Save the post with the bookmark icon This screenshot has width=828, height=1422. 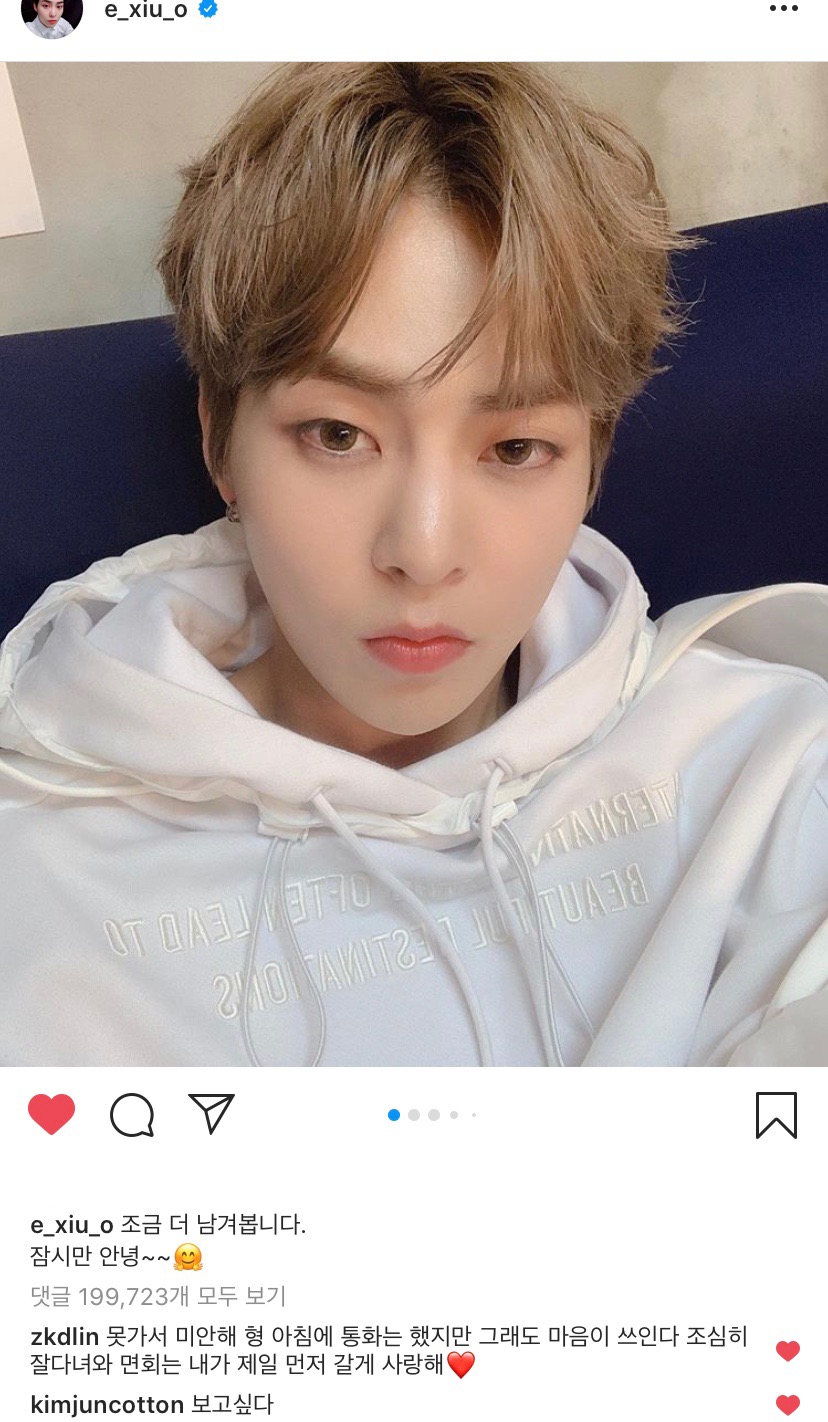click(776, 1115)
